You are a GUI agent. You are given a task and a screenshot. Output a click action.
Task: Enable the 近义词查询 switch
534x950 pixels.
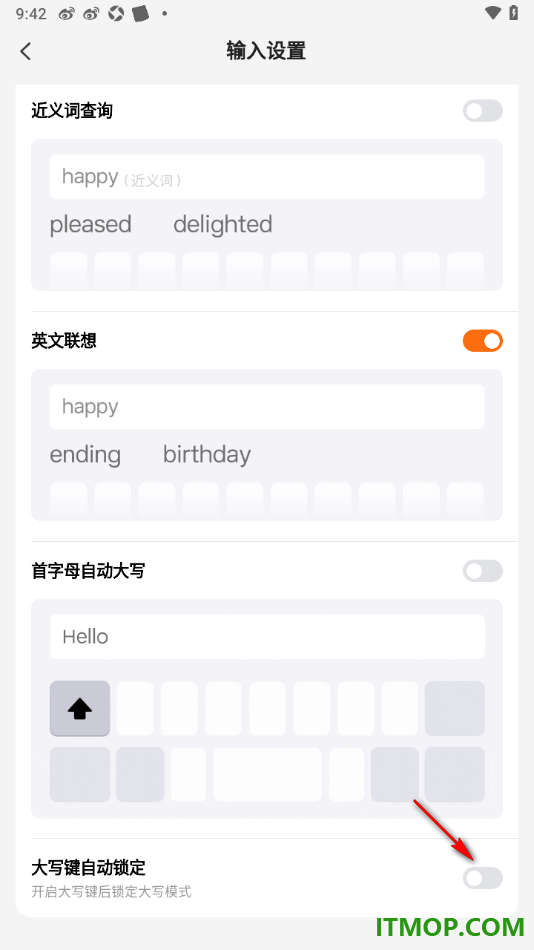click(482, 111)
